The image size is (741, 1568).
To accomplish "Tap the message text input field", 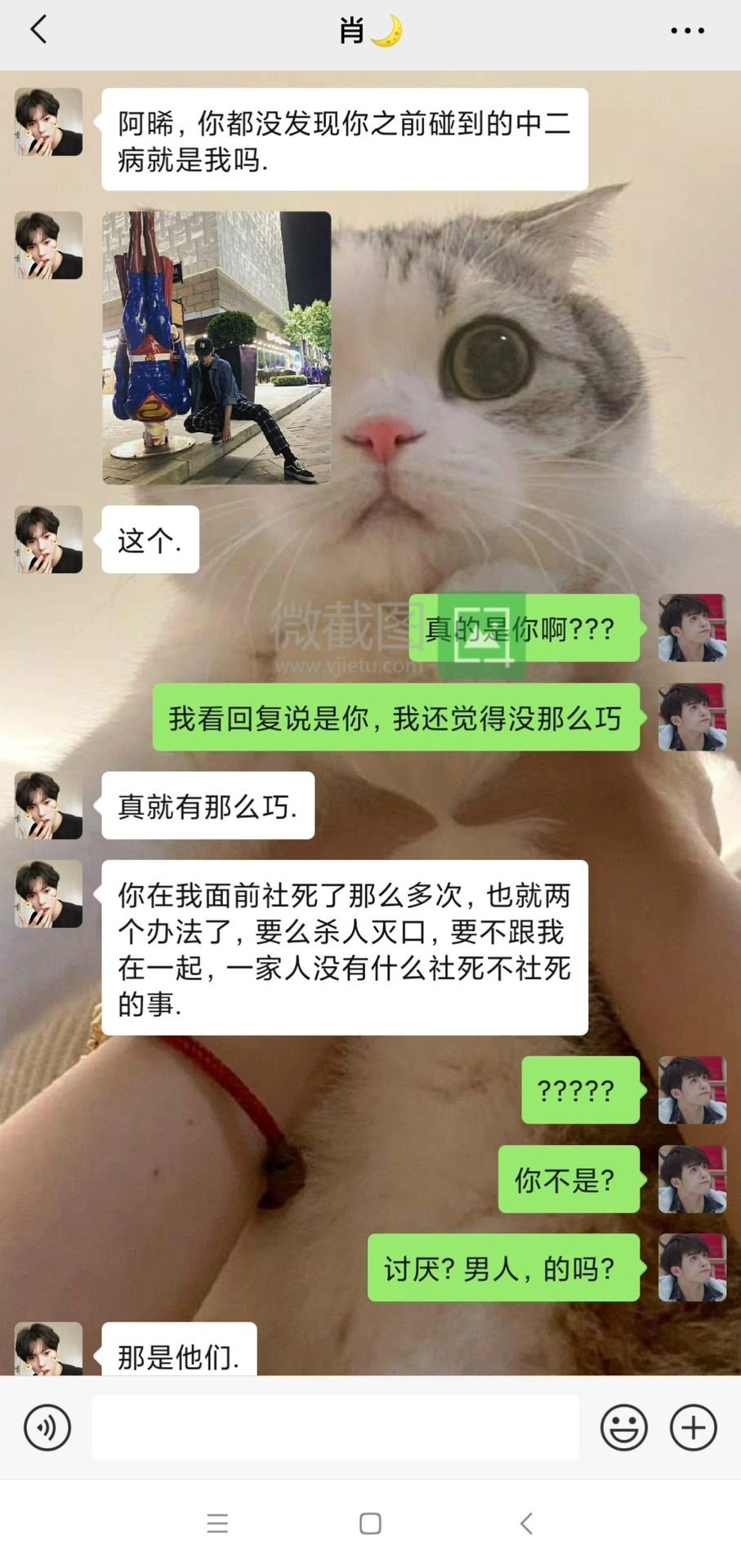I will 335,1428.
